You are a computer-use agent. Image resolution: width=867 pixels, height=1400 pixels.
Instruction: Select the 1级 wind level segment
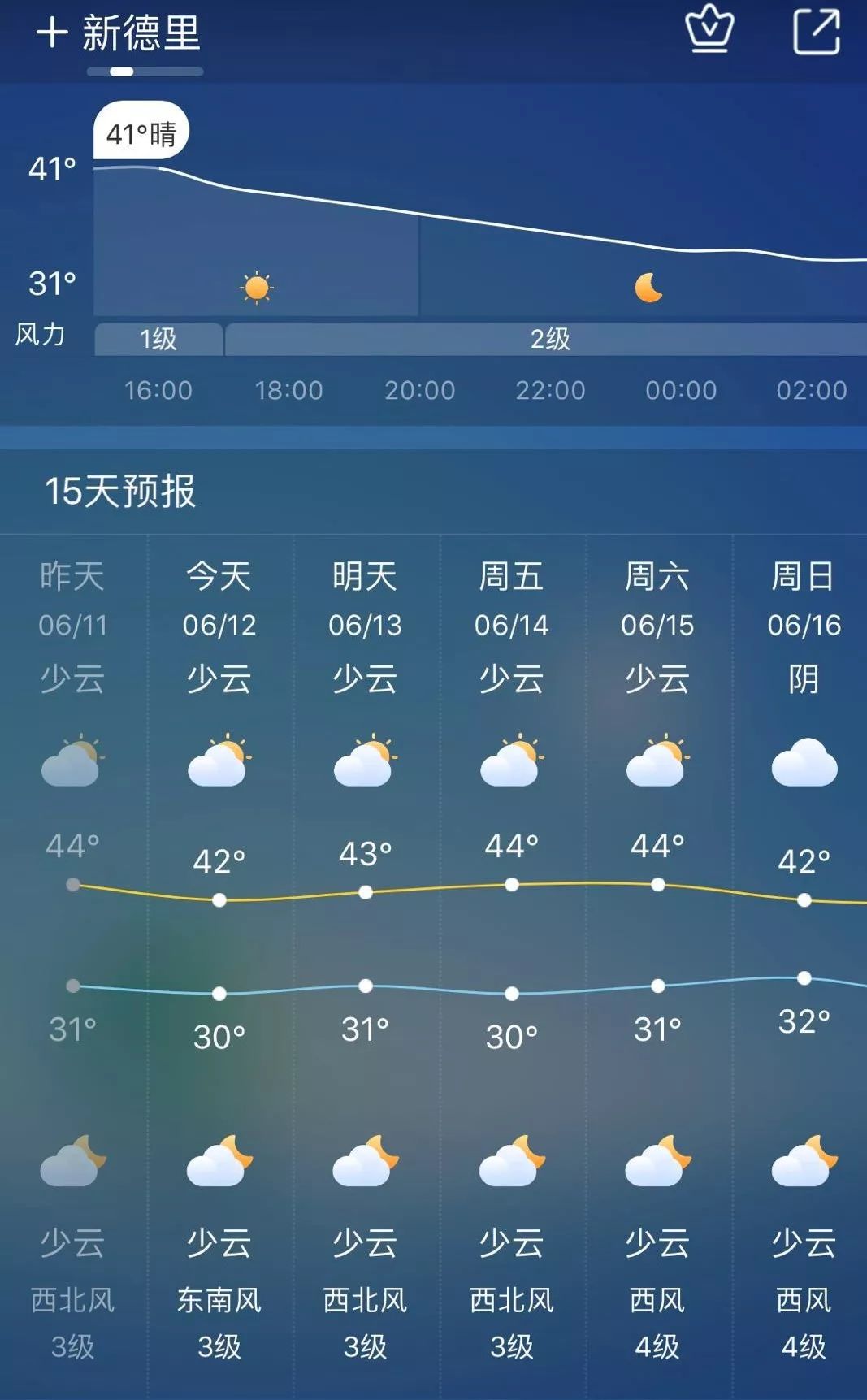pos(157,339)
